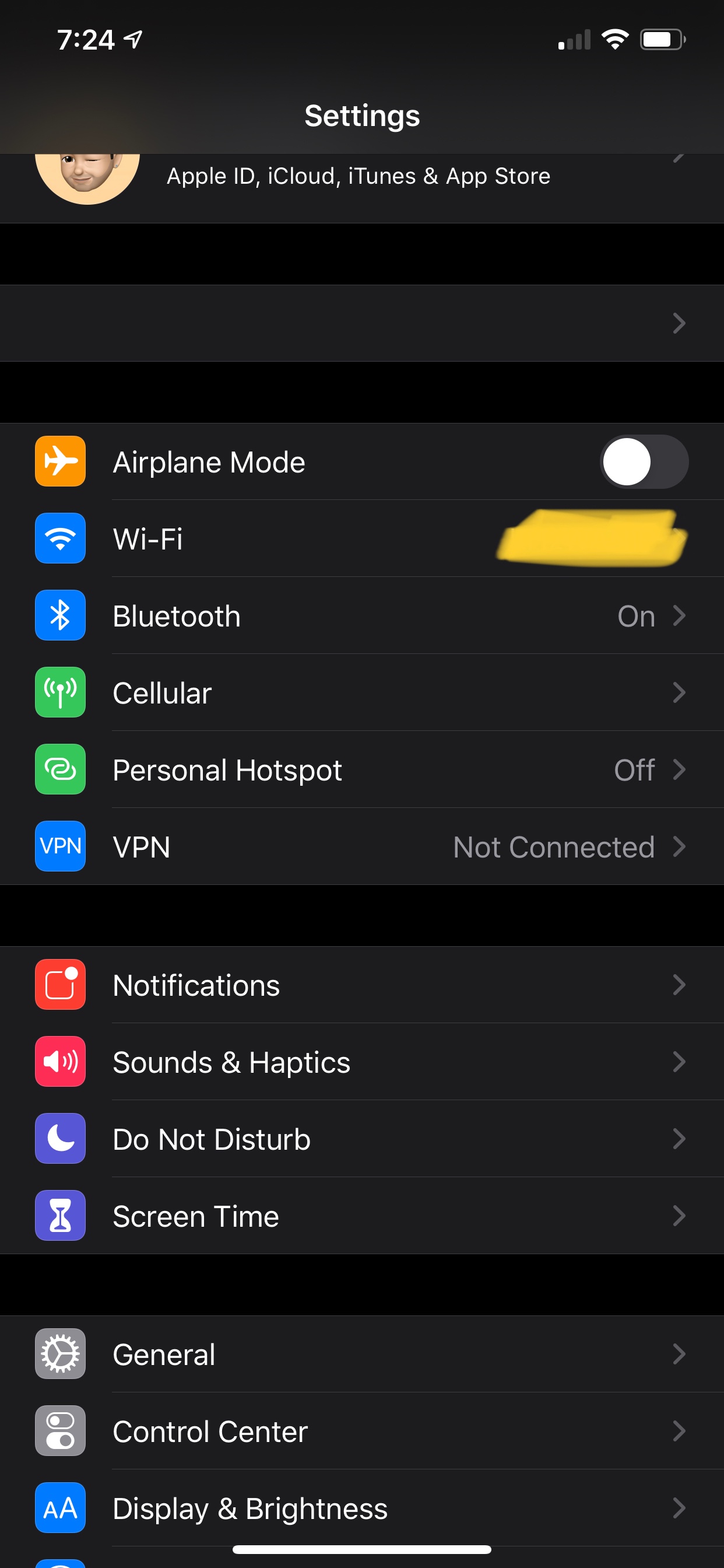Image resolution: width=724 pixels, height=1568 pixels.
Task: Open Personal Hotspot settings
Action: (x=361, y=770)
